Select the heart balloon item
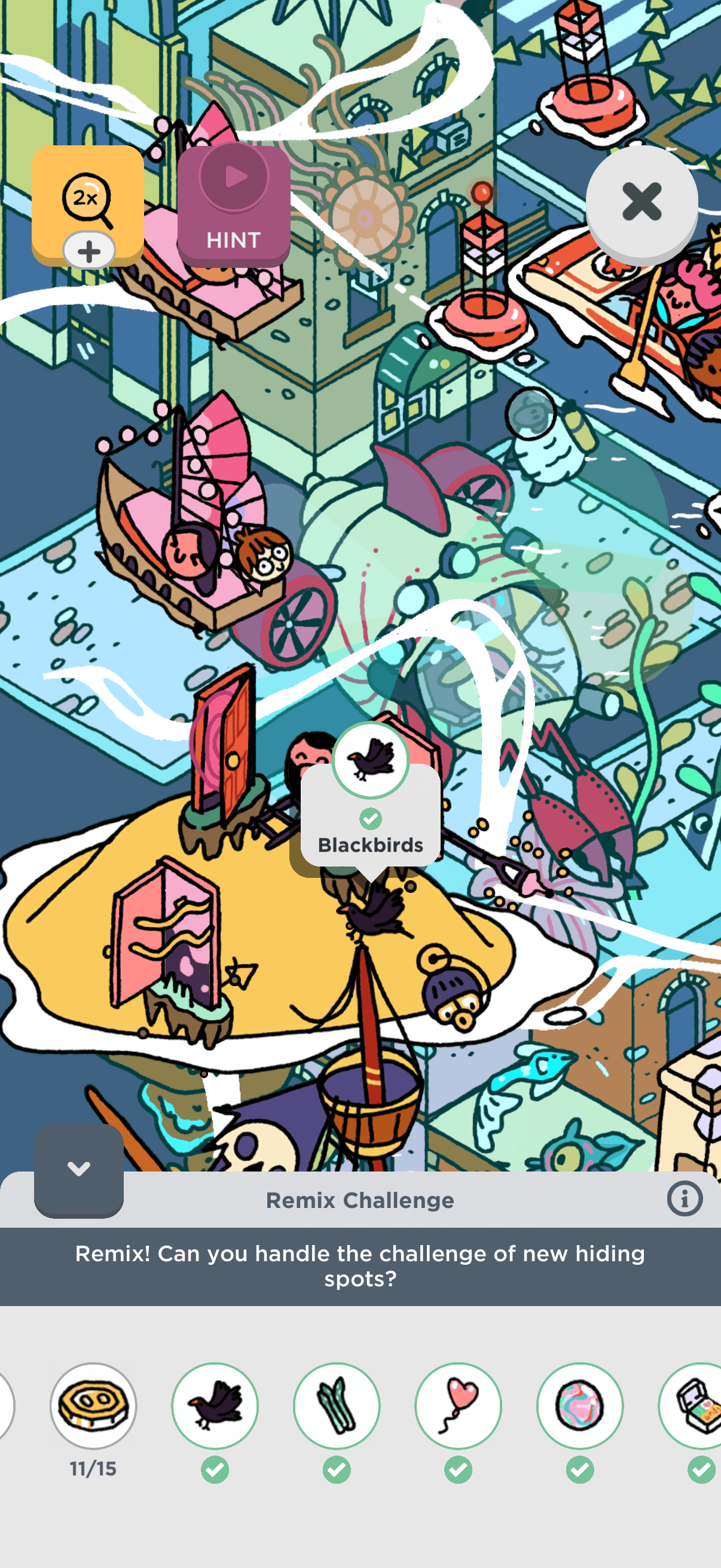Screen dimensions: 721x1568 458,1405
